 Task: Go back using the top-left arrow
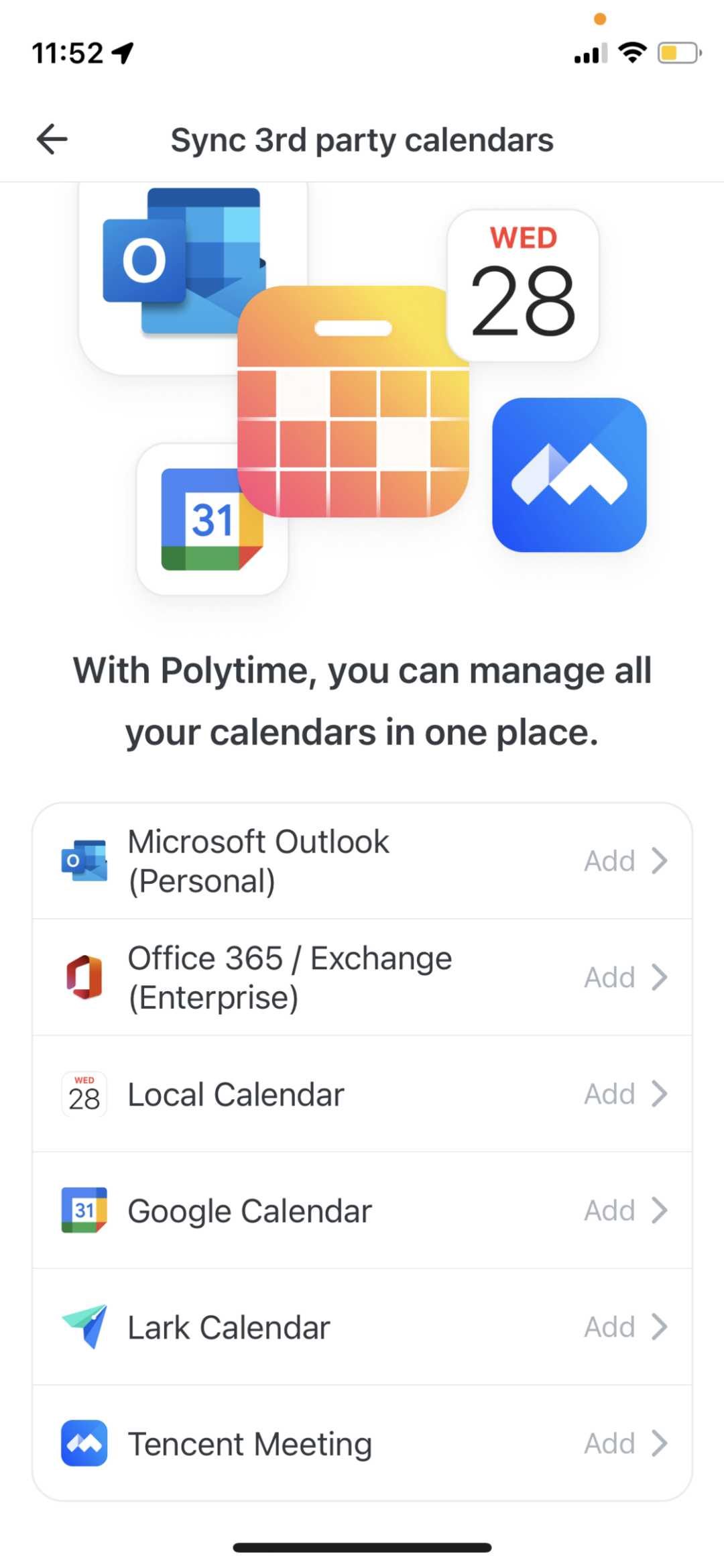[52, 139]
